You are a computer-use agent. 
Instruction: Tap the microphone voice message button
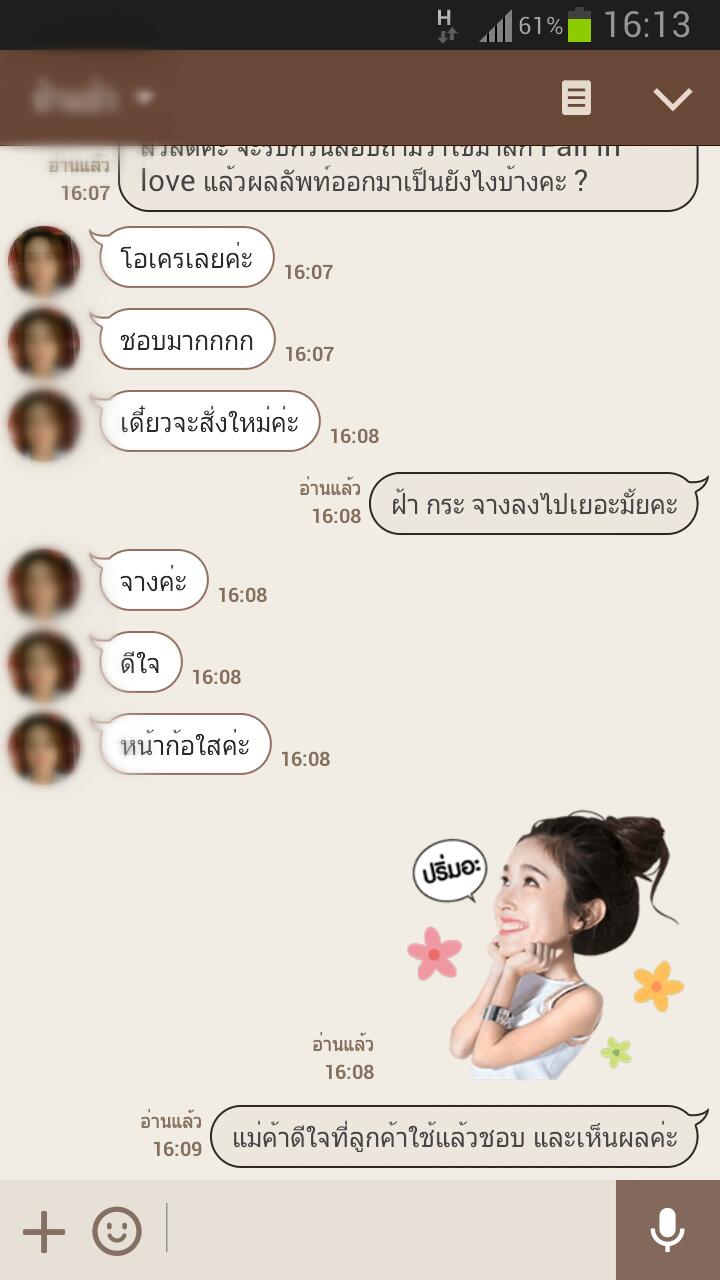coord(667,1230)
